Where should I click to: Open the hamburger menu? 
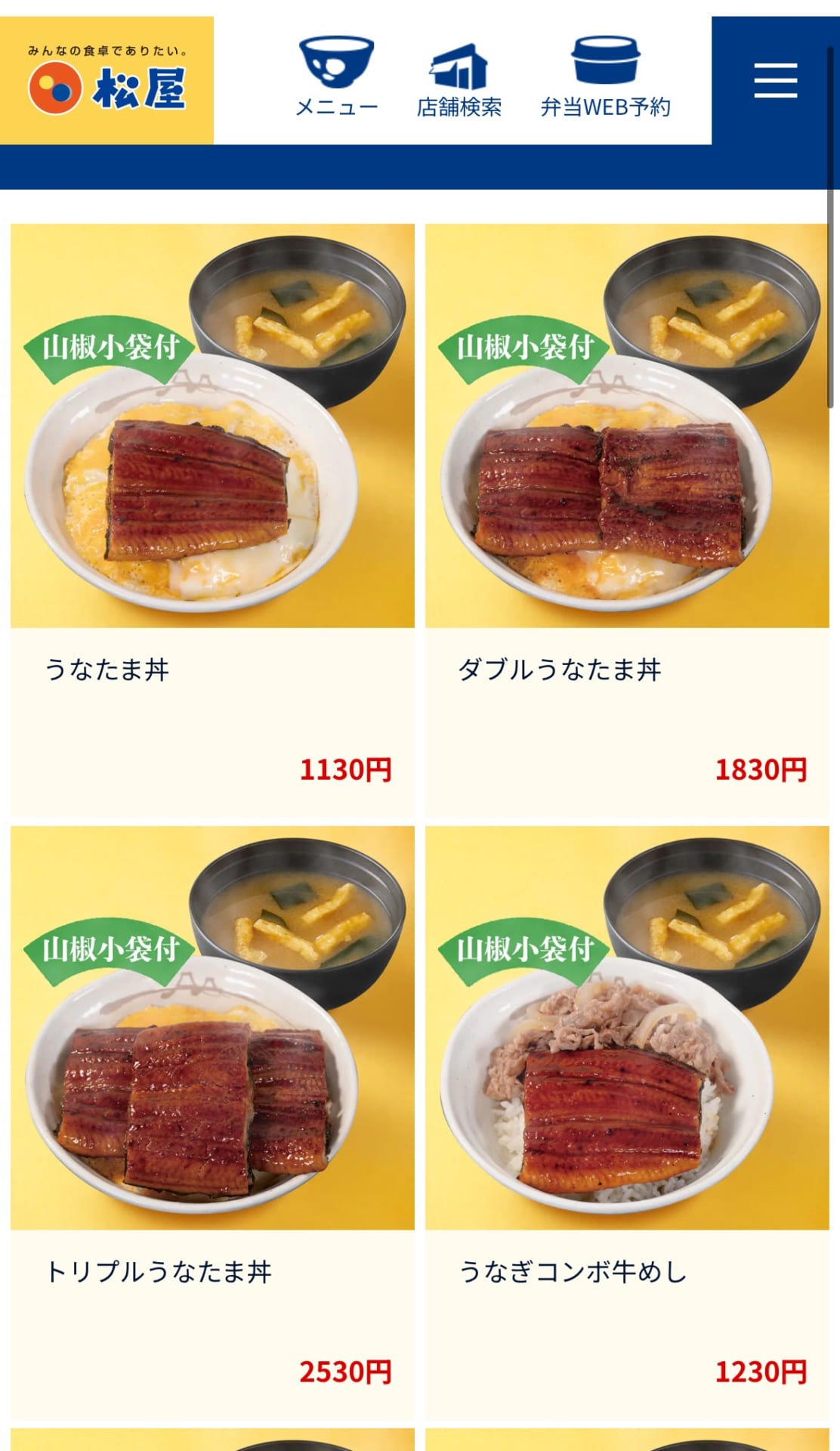click(x=775, y=81)
